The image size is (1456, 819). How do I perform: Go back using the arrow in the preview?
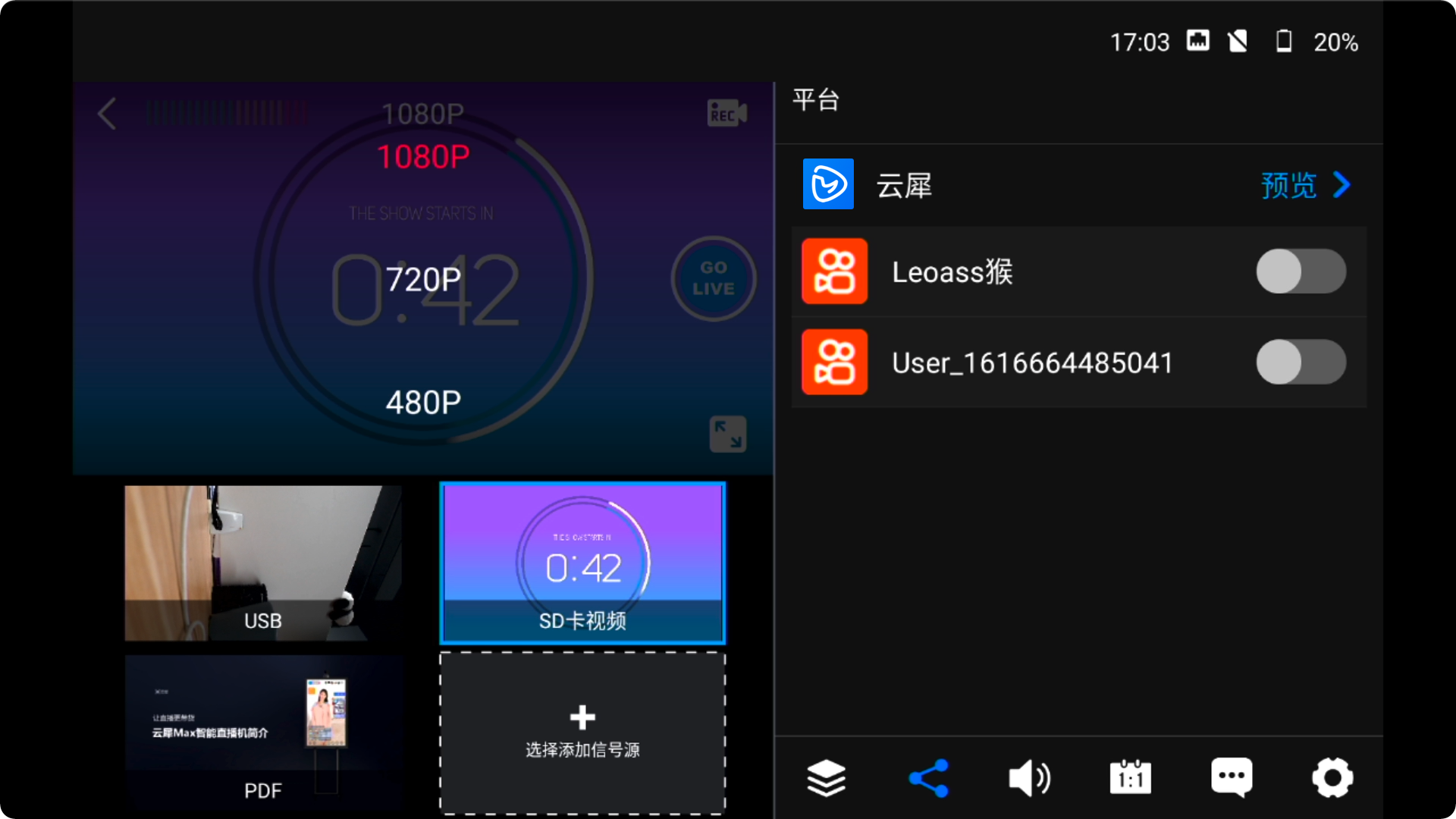pos(108,114)
